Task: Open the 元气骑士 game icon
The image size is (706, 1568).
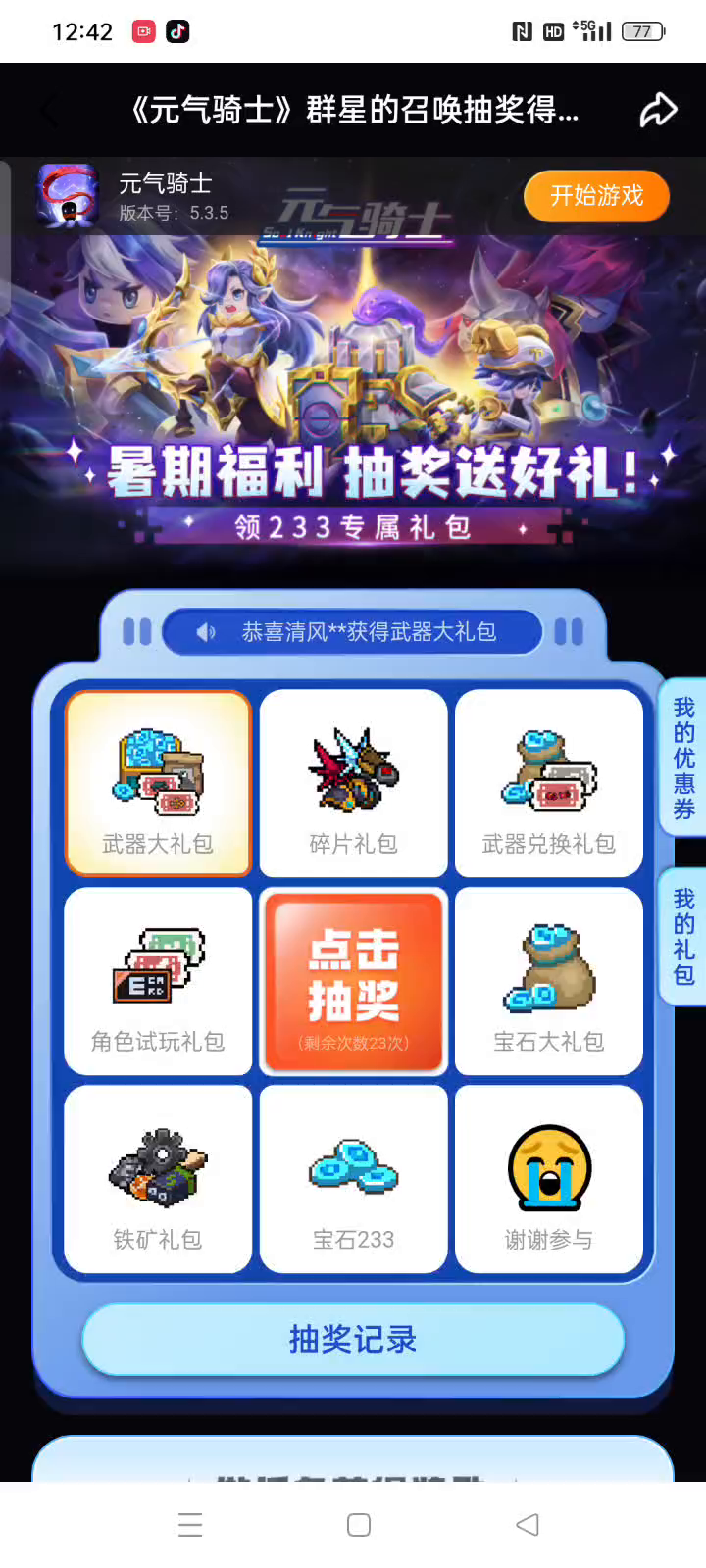Action: 68,196
